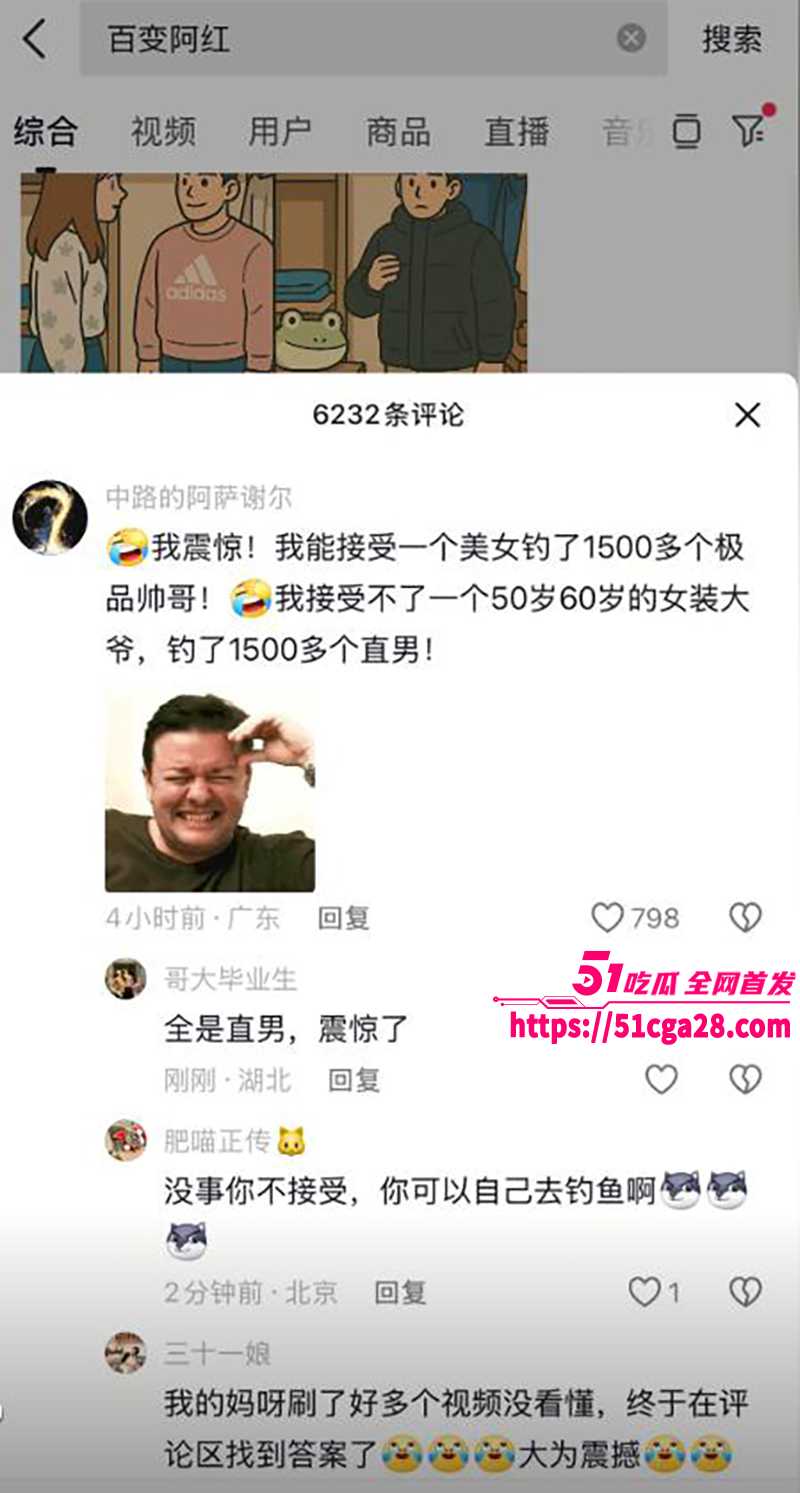Tap the 搜索 button
The image size is (800, 1493).
pyautogui.click(x=731, y=40)
